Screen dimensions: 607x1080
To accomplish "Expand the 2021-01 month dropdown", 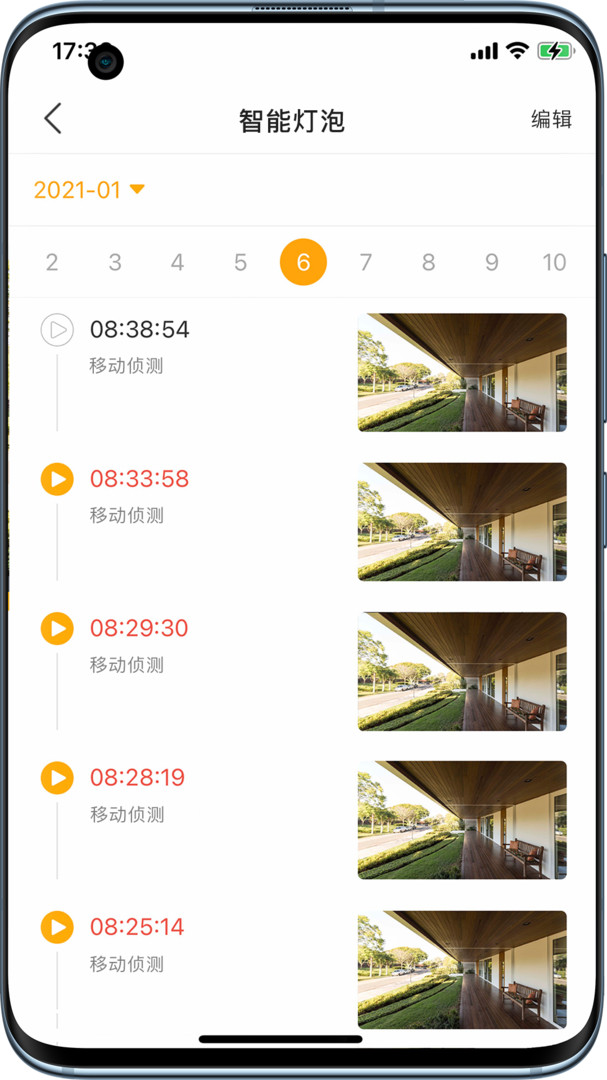I will (x=90, y=190).
